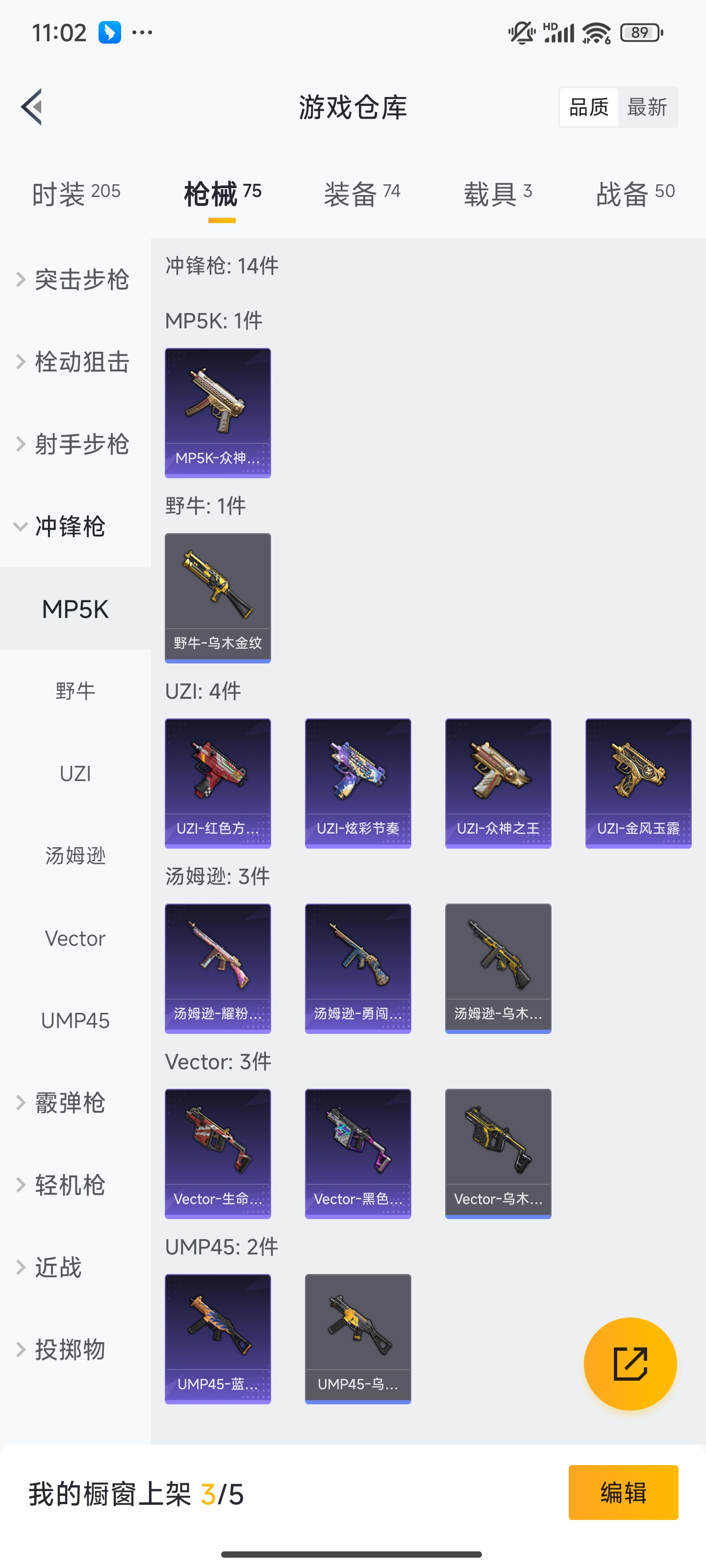706x1568 pixels.
Task: Expand the 霰弹枪 category
Action: (x=69, y=1103)
